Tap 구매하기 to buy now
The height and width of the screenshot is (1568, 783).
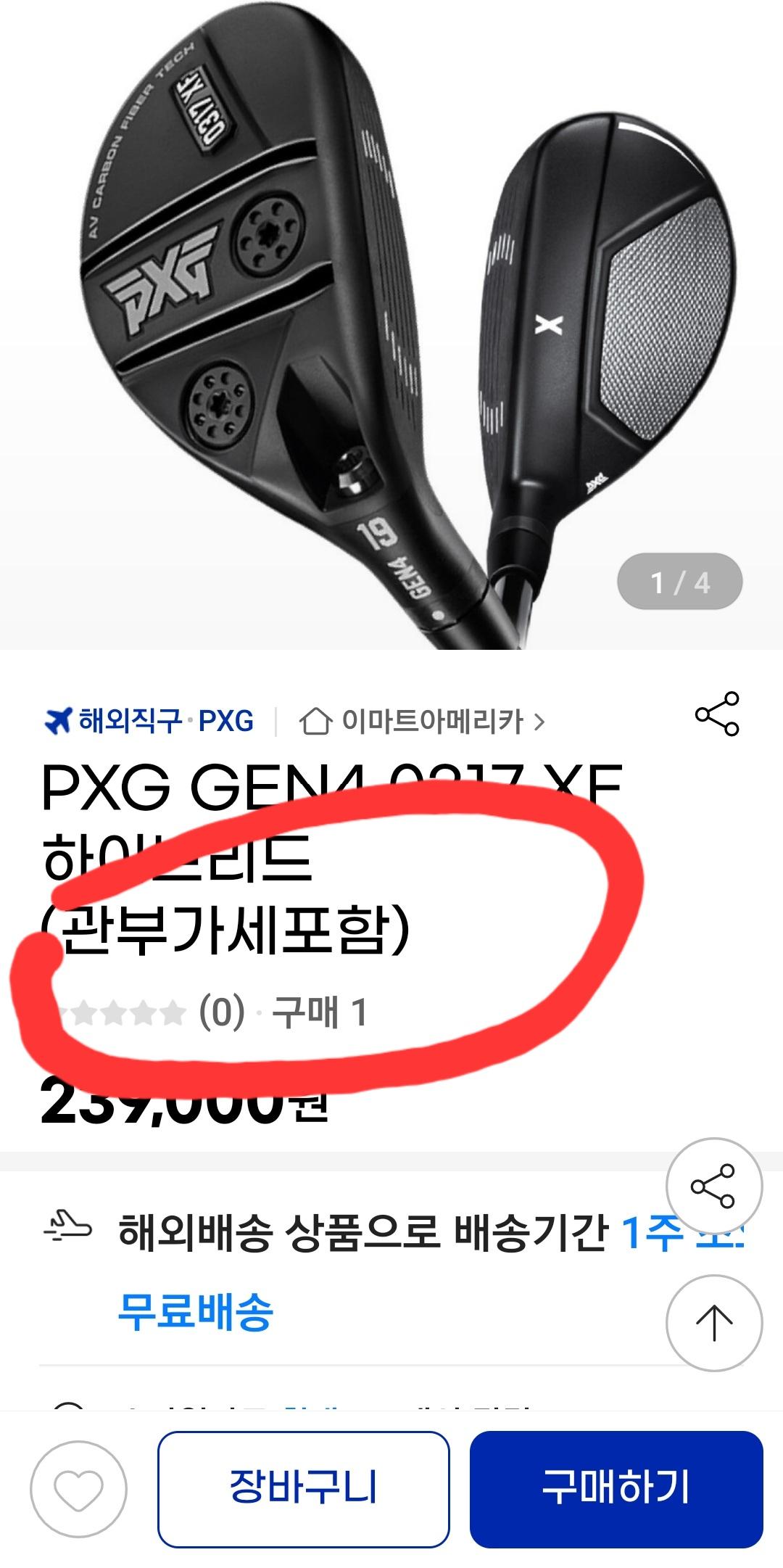pos(616,1488)
